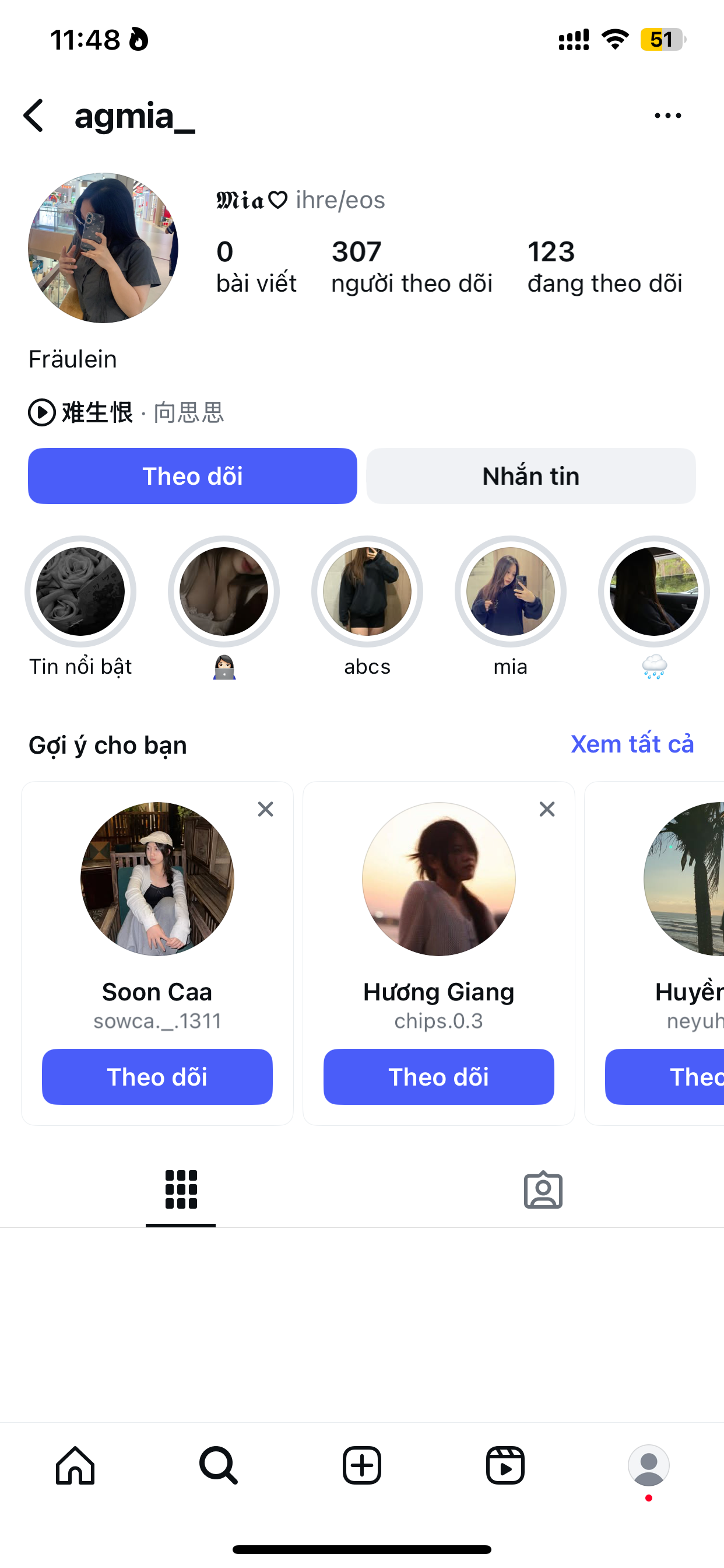Send a message via Nhắn tin
The image size is (724, 1568).
(530, 476)
